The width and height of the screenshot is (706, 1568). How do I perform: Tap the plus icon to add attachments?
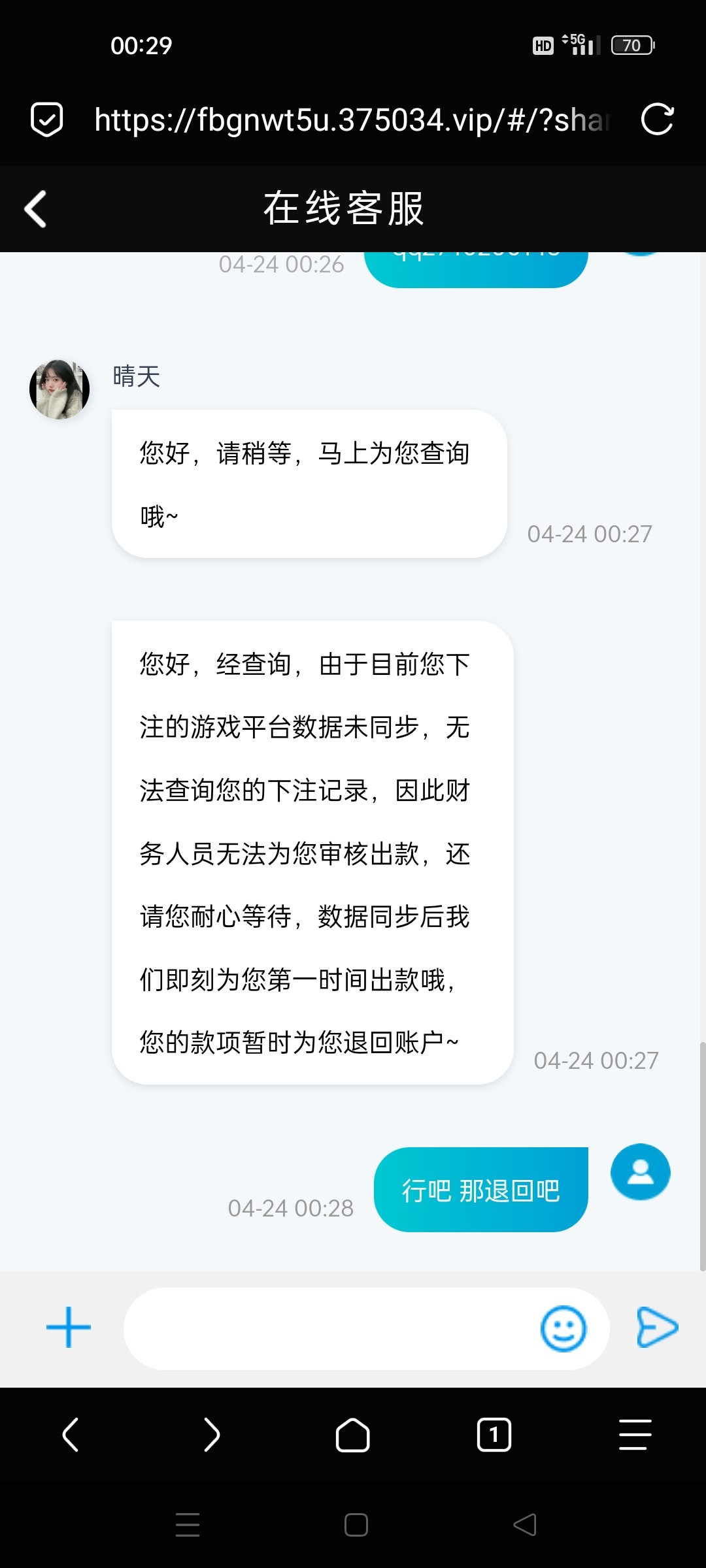point(67,1328)
